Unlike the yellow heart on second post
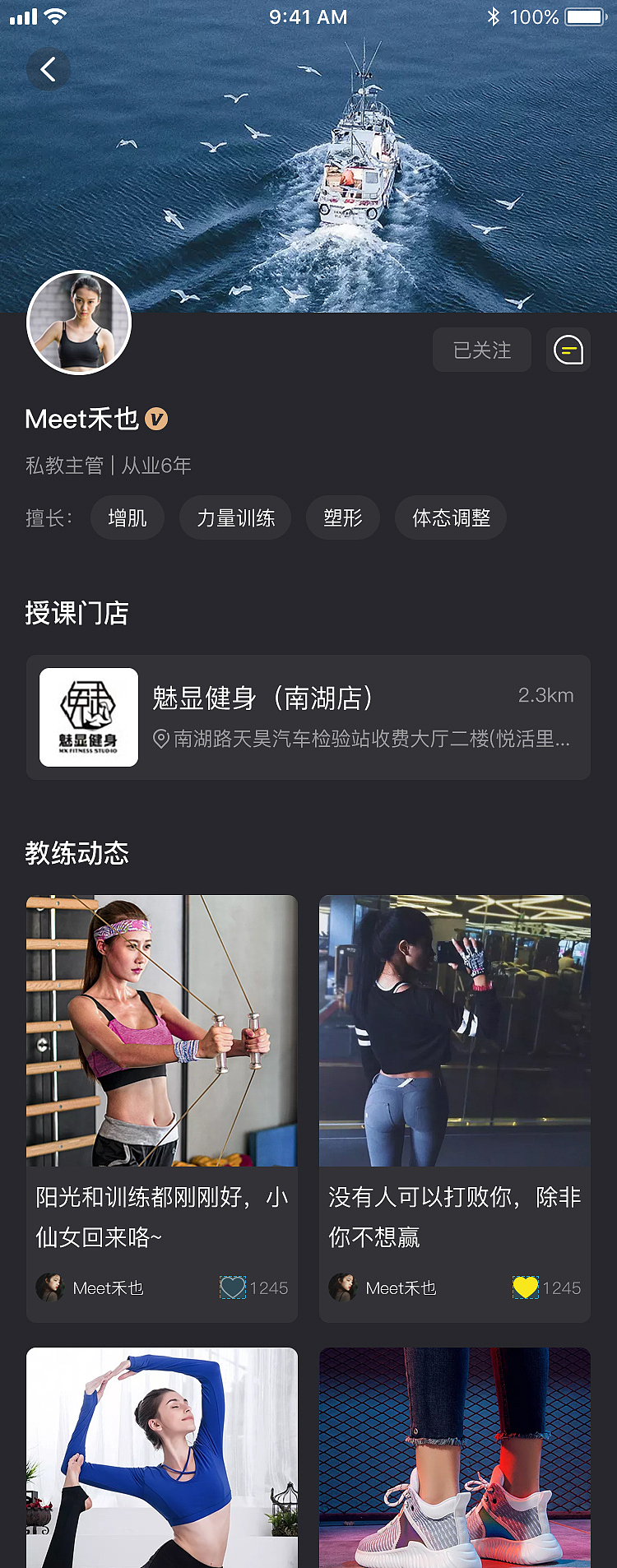Image resolution: width=617 pixels, height=1568 pixels. (x=527, y=1287)
